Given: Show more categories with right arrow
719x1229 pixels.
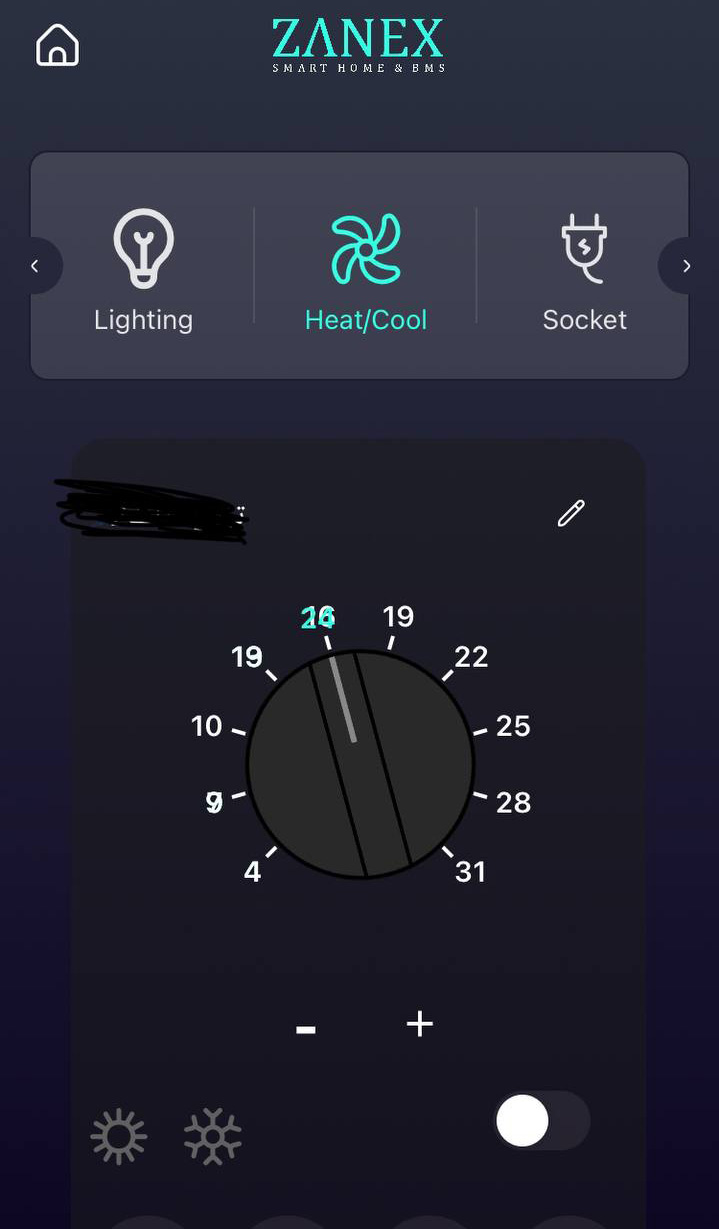Looking at the screenshot, I should pos(686,266).
